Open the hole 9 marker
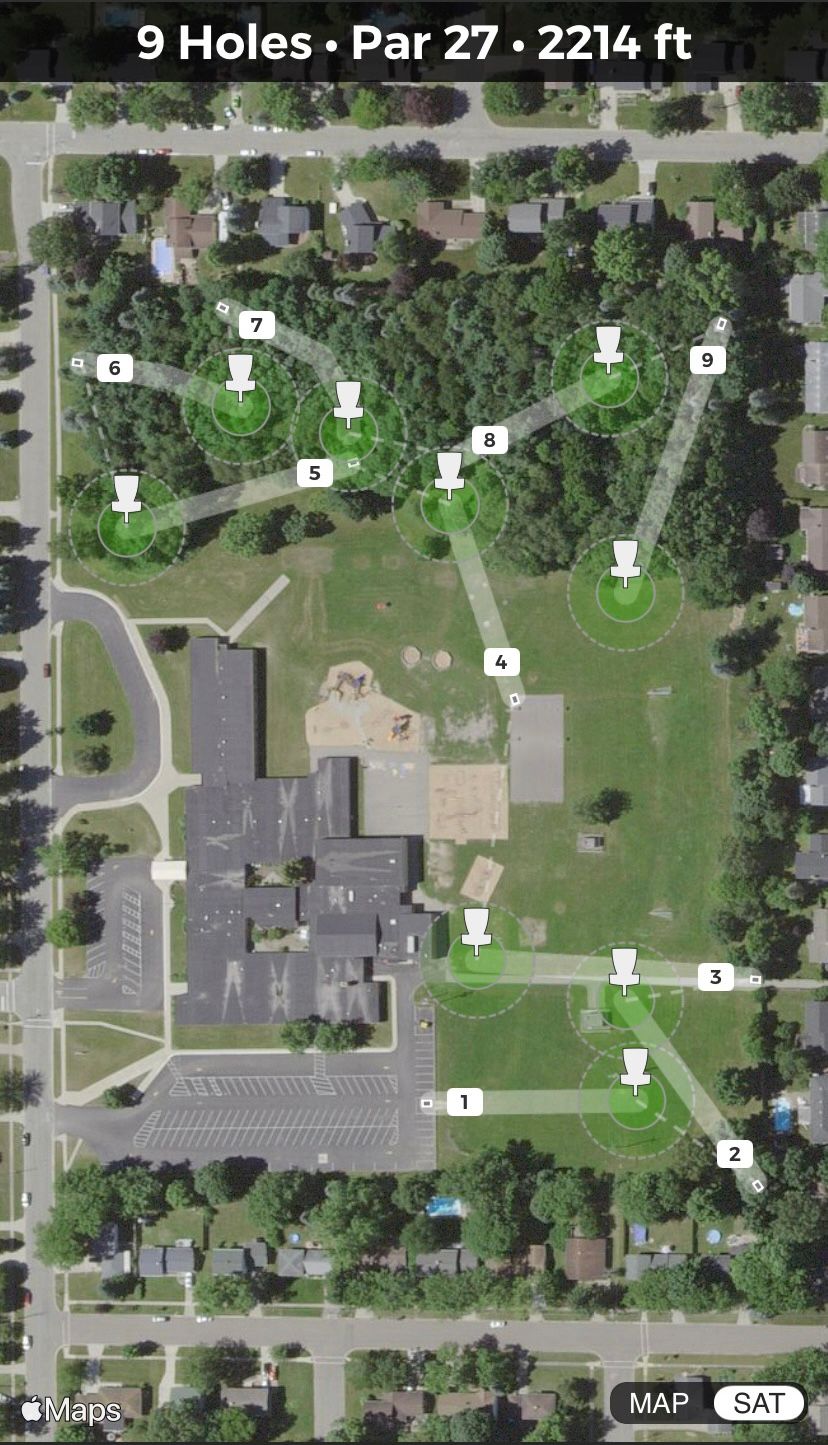Viewport: 828px width, 1445px height. 707,360
